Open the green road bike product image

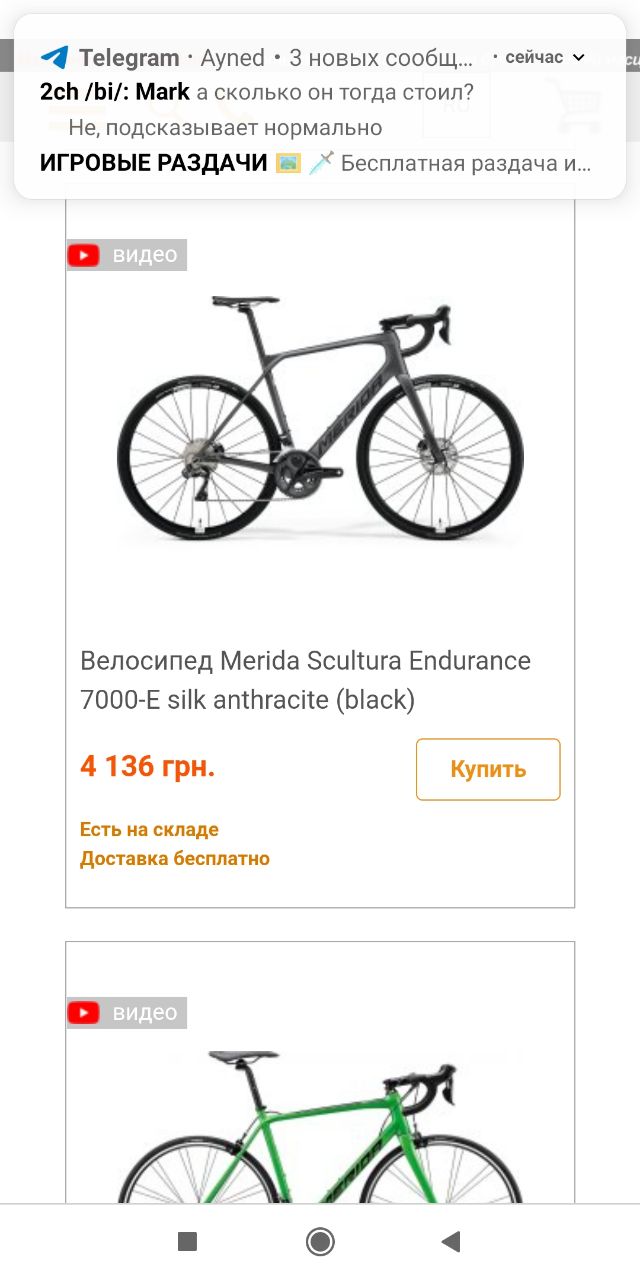[320, 1130]
